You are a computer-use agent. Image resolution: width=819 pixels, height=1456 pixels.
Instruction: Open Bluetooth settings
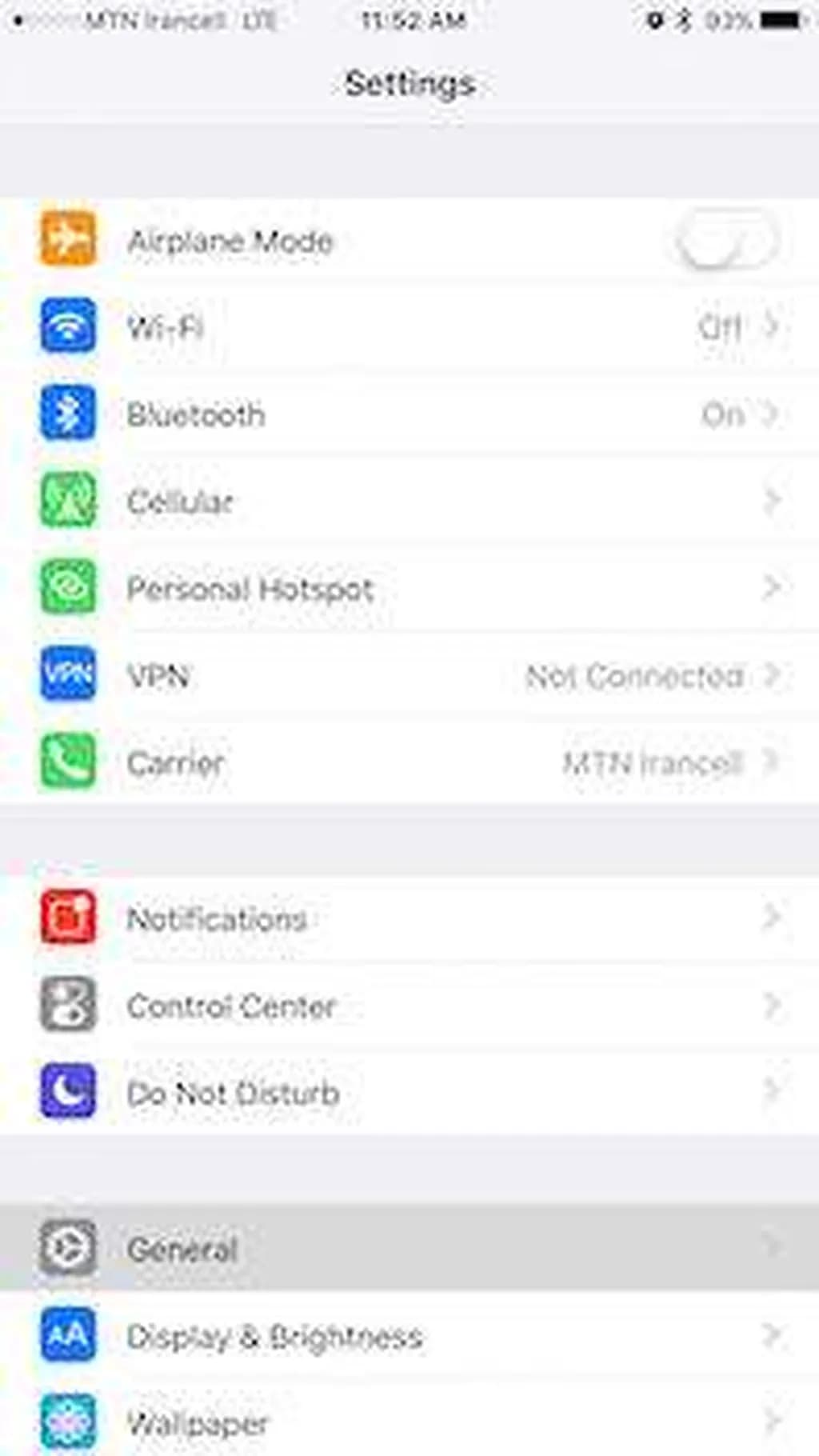pyautogui.click(x=408, y=414)
